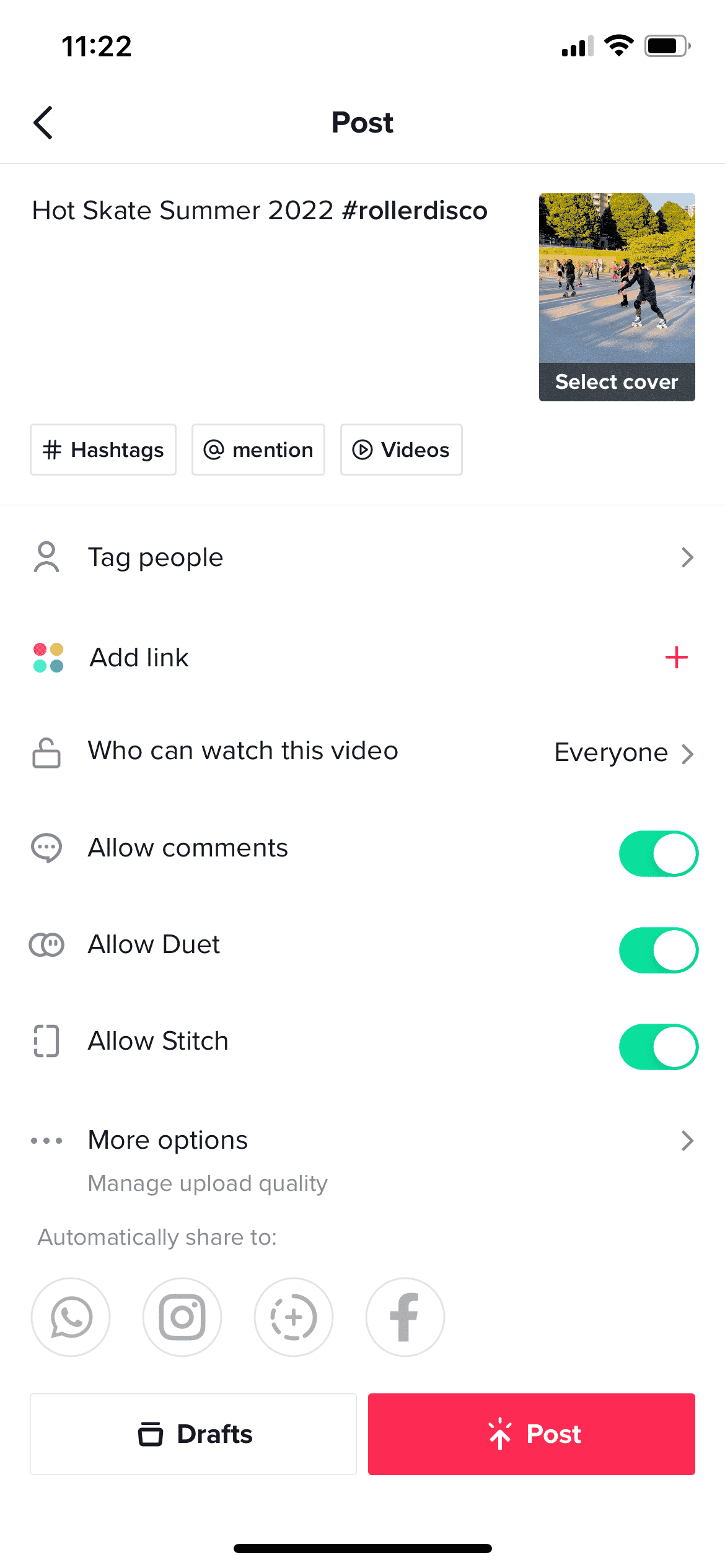The width and height of the screenshot is (725, 1568).
Task: Edit the caption text field
Action: (x=259, y=211)
